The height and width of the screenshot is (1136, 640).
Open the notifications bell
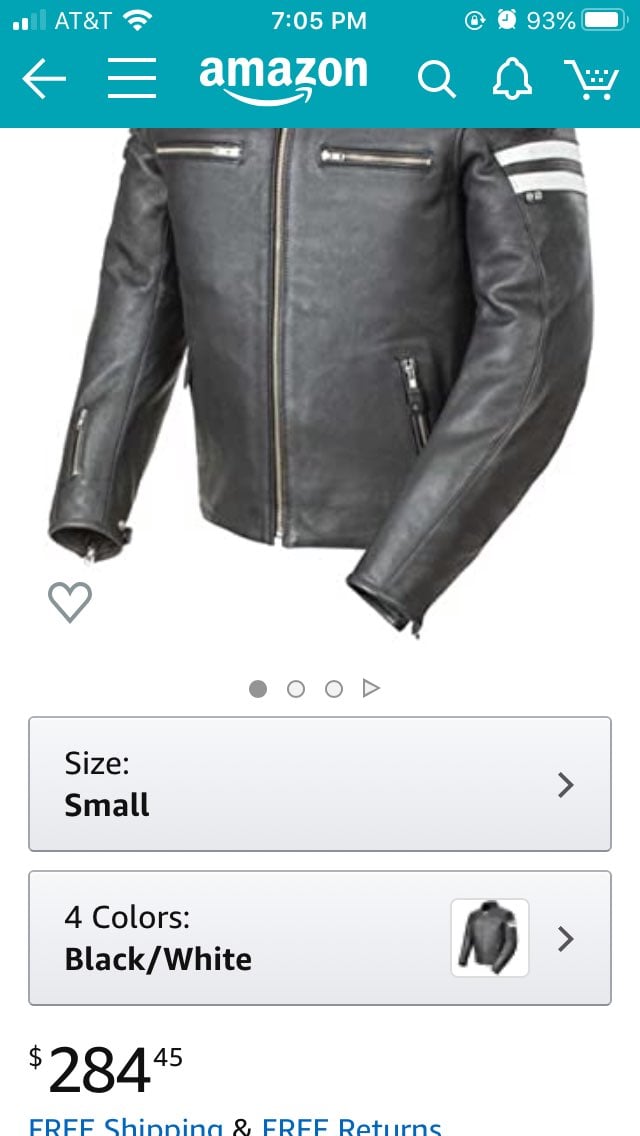[x=512, y=78]
